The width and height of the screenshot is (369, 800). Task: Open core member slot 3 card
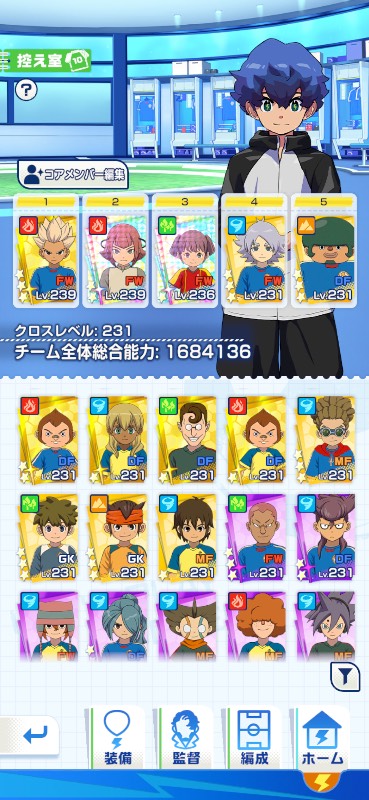point(185,251)
